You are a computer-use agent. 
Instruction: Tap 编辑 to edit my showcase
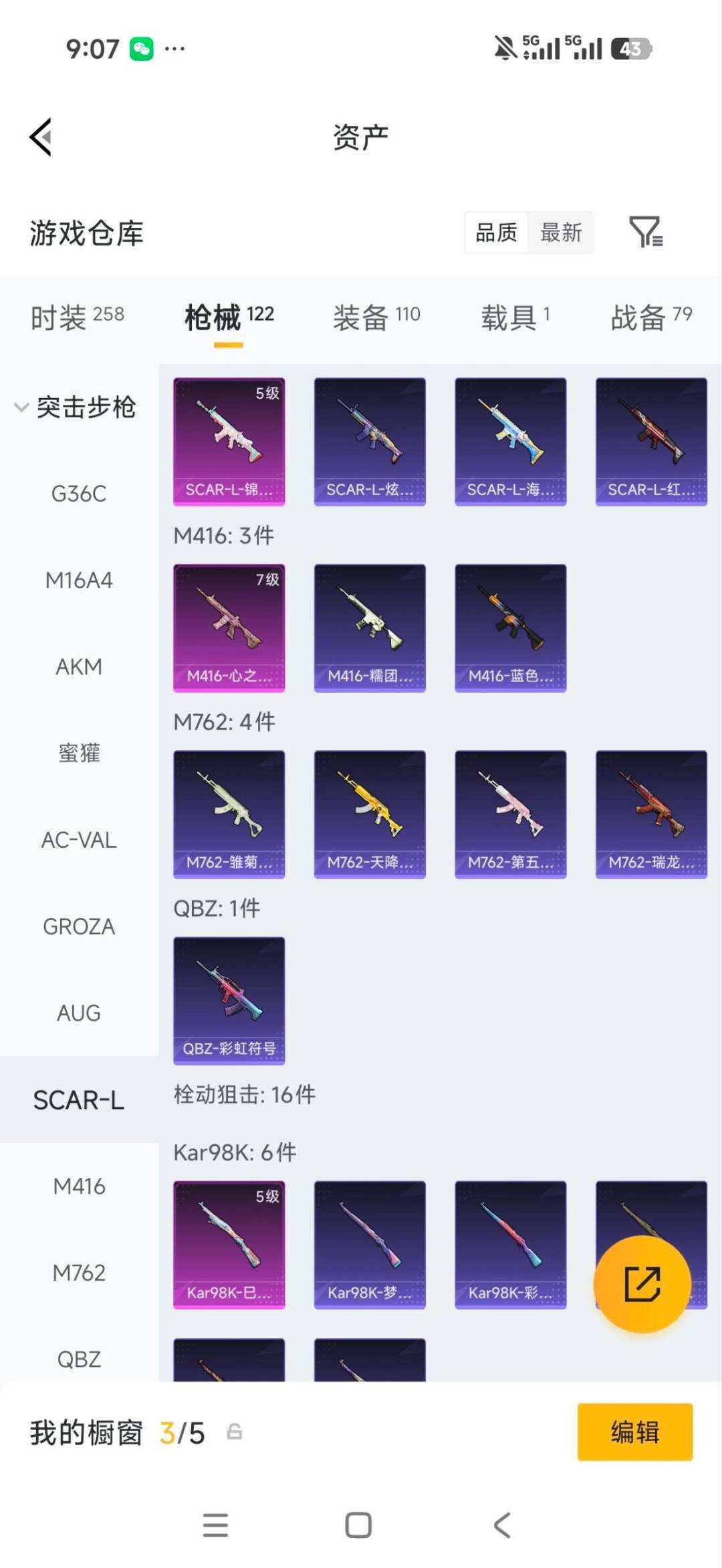635,1432
